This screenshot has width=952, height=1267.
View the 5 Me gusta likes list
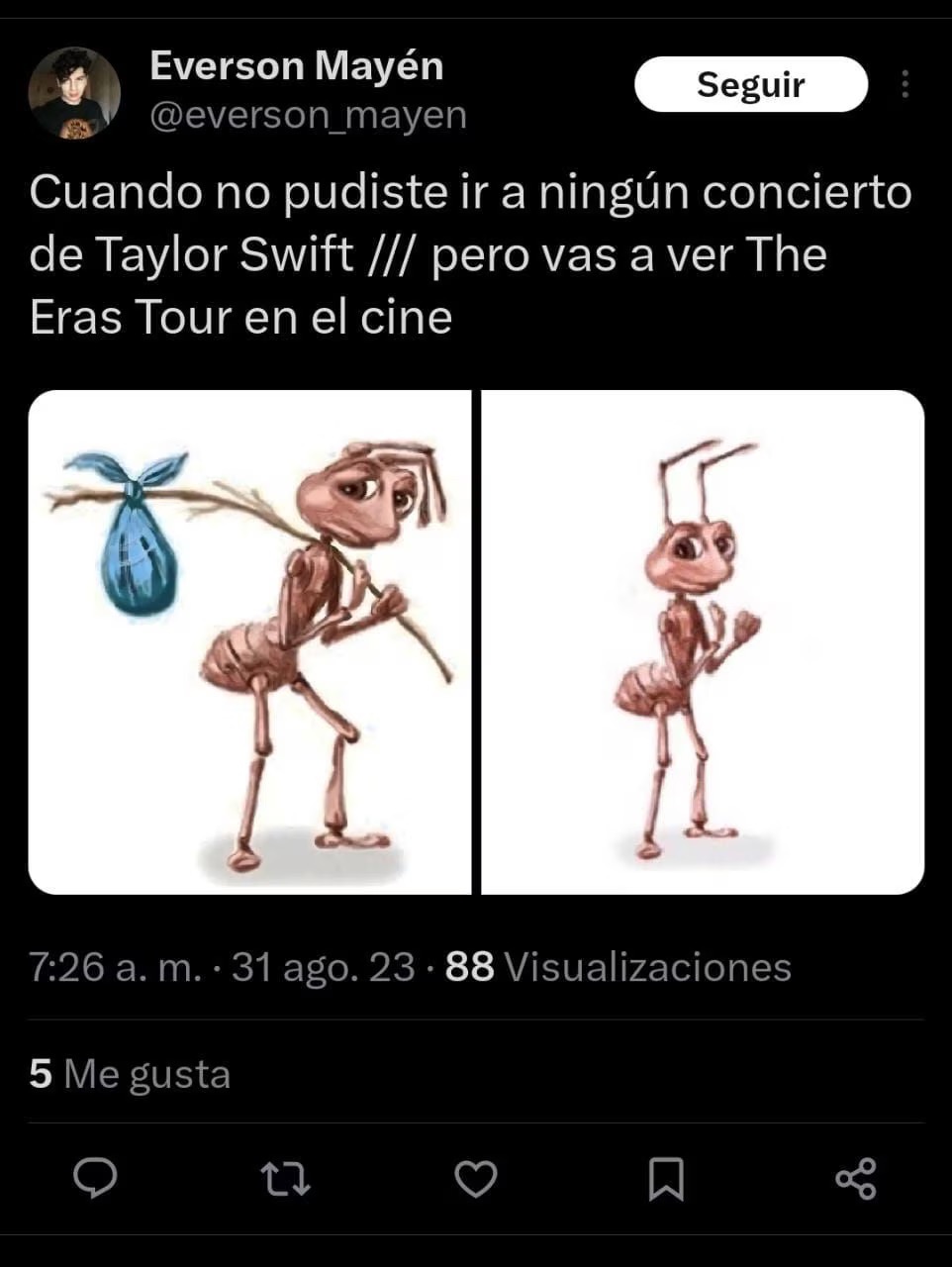click(130, 1074)
